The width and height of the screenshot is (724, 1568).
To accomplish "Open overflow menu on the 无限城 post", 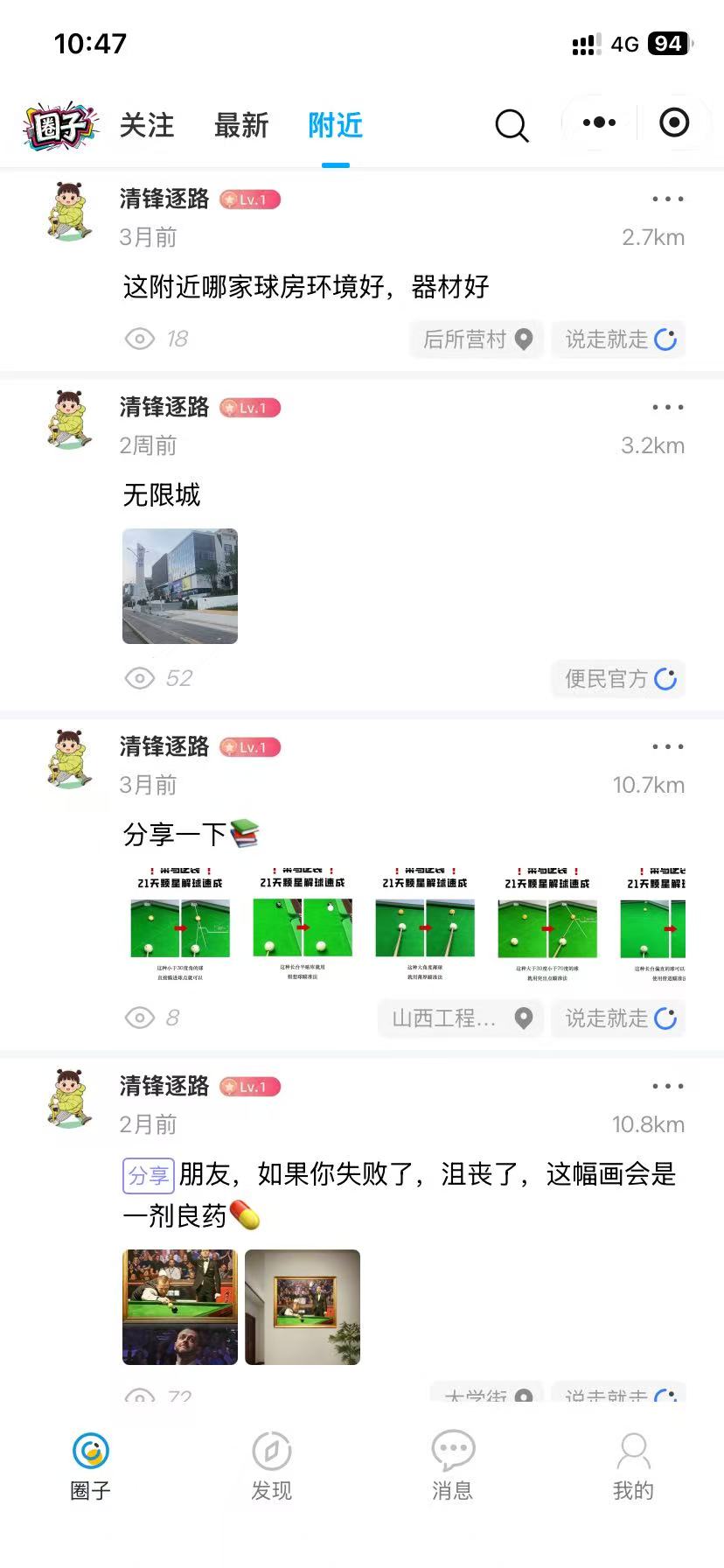I will pos(668,408).
